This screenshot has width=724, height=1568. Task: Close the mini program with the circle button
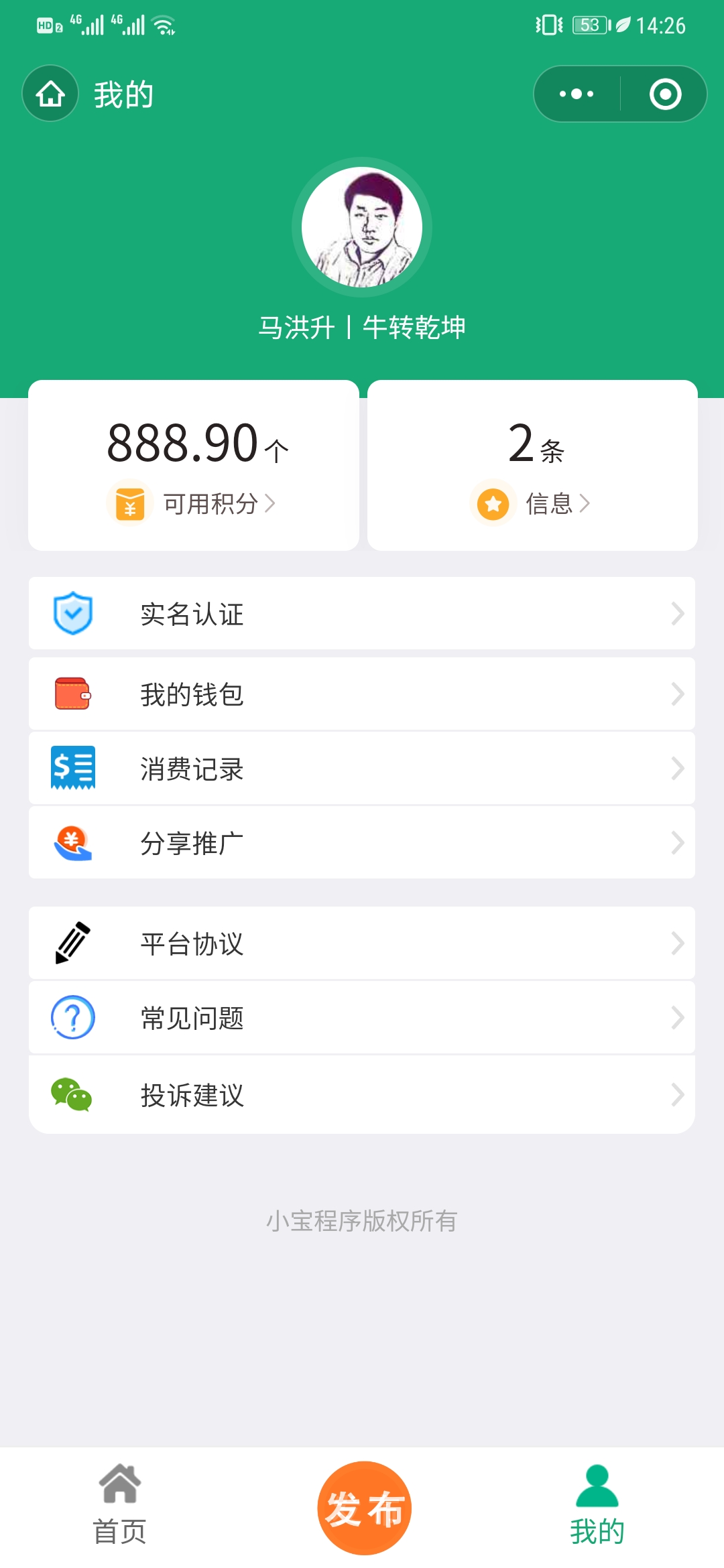665,94
